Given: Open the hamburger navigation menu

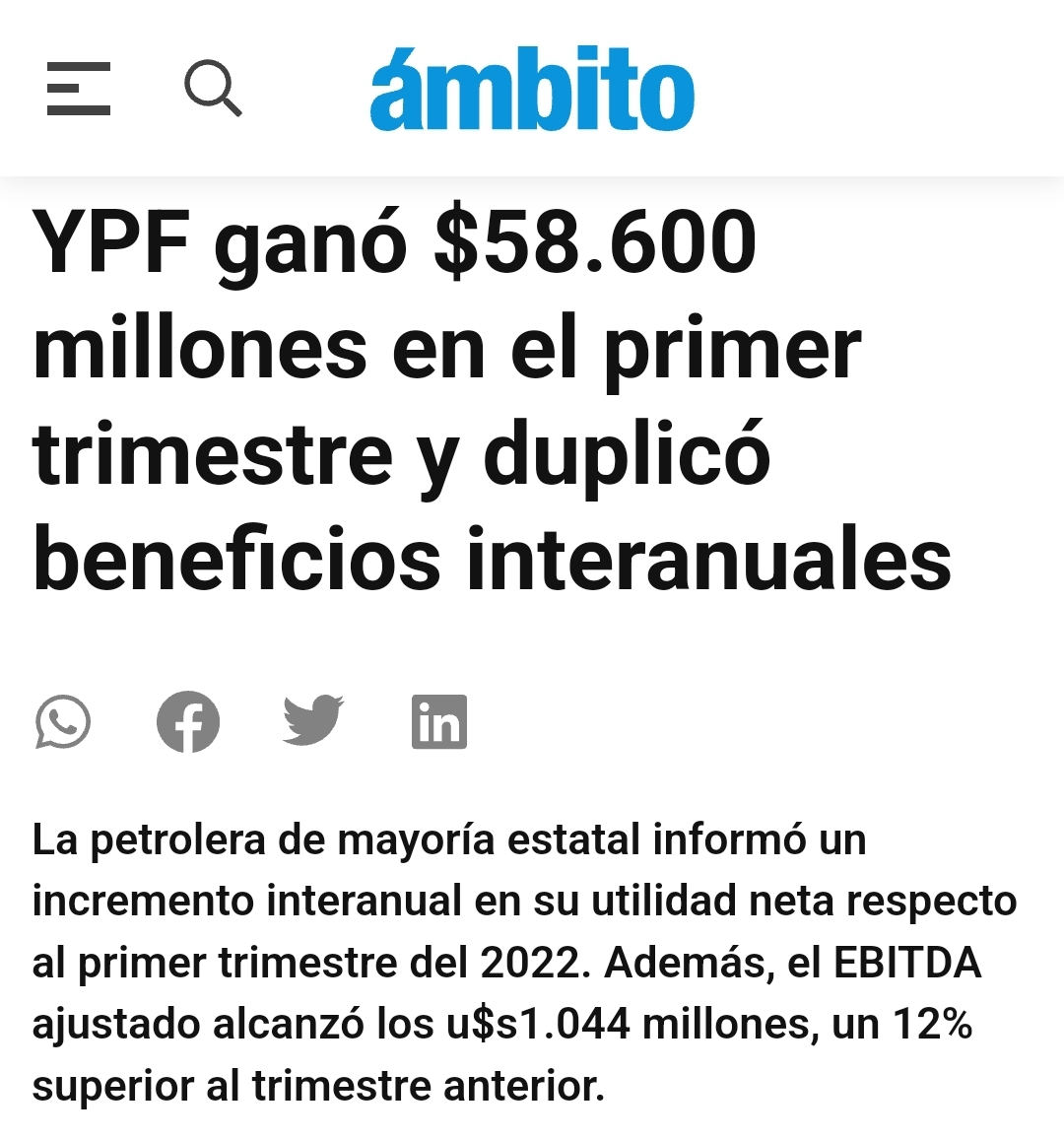Looking at the screenshot, I should pyautogui.click(x=79, y=89).
